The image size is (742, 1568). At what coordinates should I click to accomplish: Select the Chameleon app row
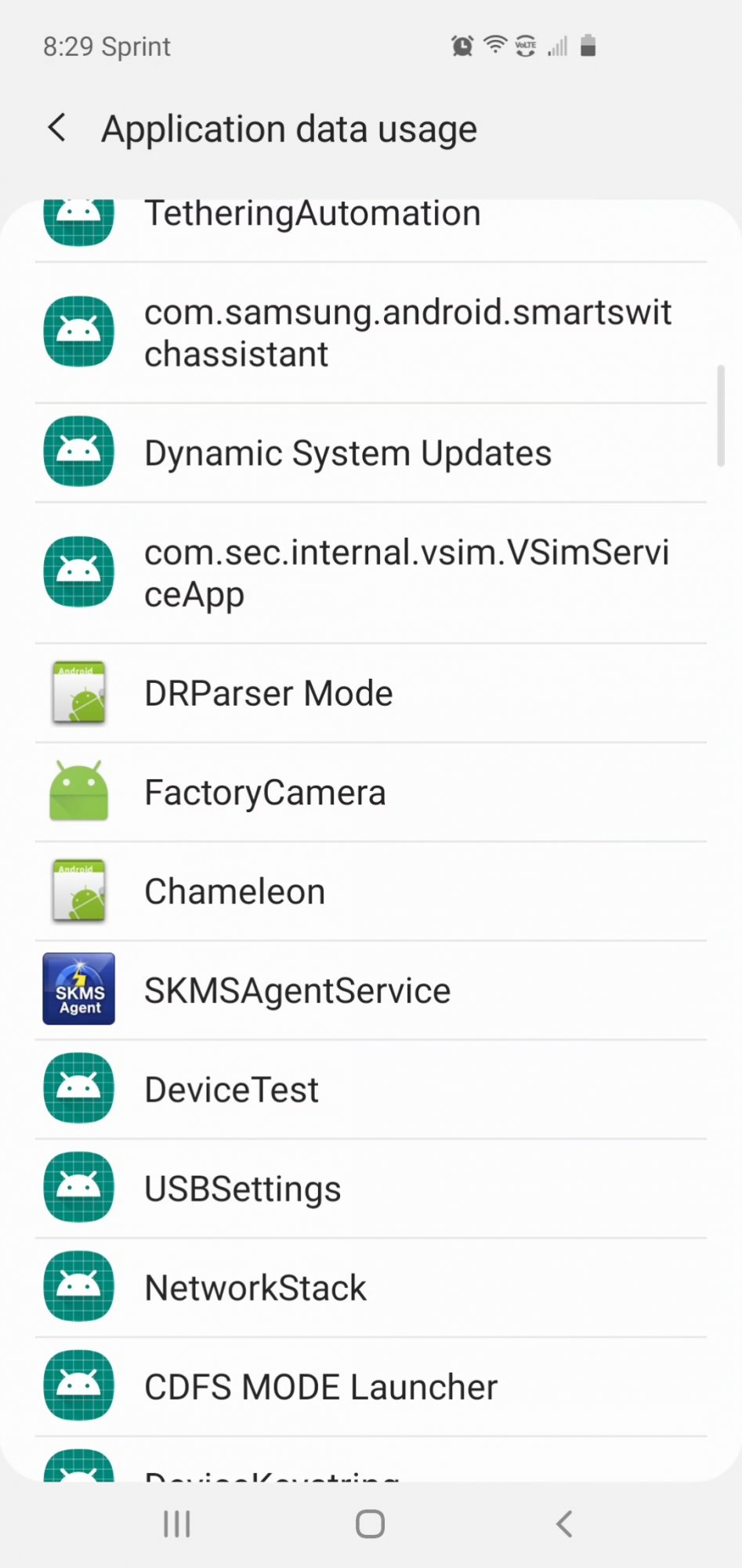tap(371, 891)
